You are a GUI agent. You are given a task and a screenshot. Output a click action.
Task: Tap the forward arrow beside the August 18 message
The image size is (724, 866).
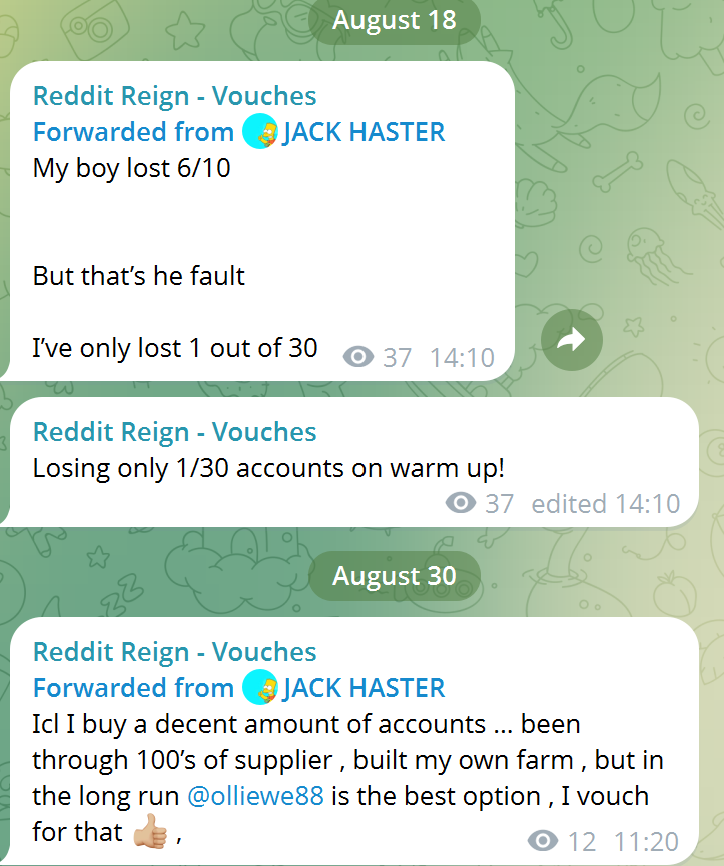click(571, 341)
